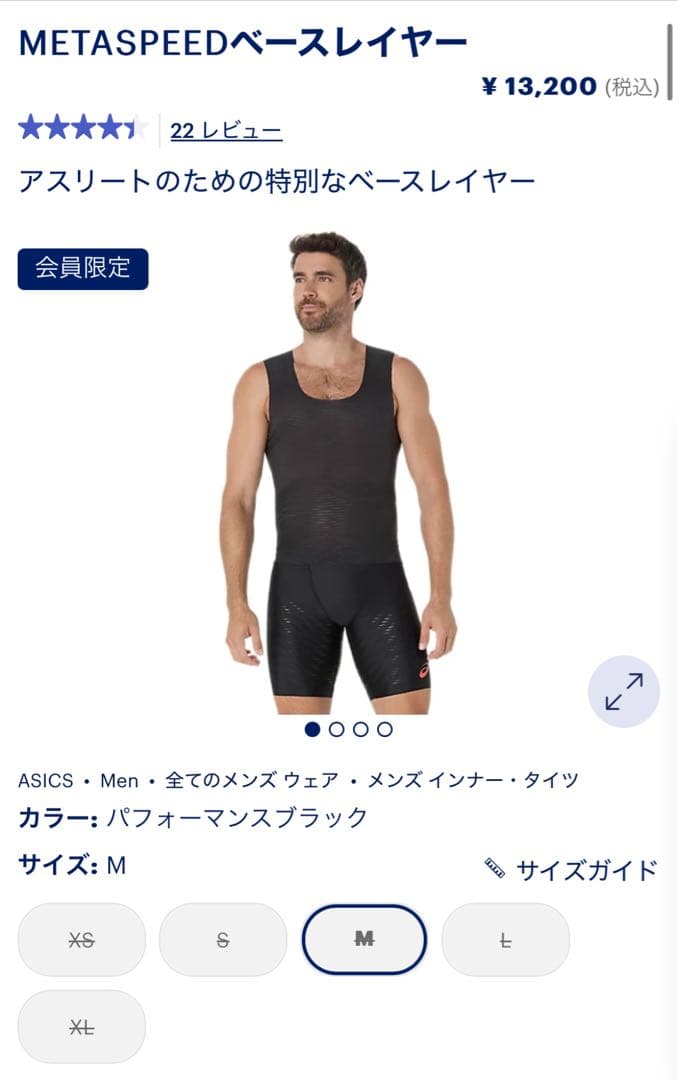Go to メンズ インナー・タイツ category
The width and height of the screenshot is (678, 1080).
pyautogui.click(x=472, y=780)
